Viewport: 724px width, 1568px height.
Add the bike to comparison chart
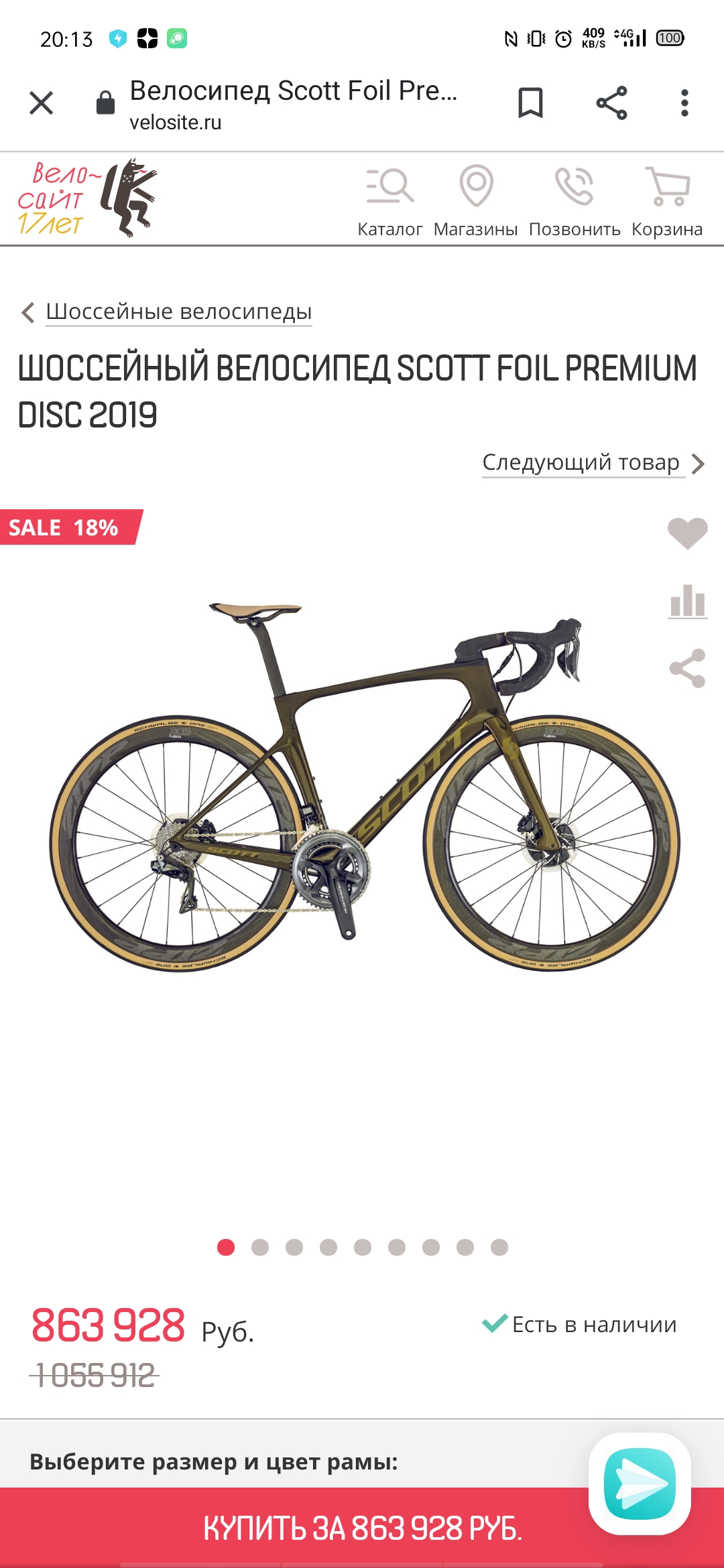click(x=688, y=601)
